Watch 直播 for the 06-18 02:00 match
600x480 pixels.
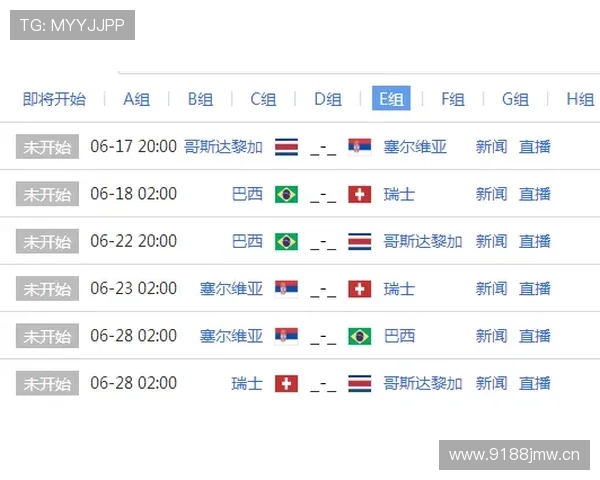click(535, 194)
